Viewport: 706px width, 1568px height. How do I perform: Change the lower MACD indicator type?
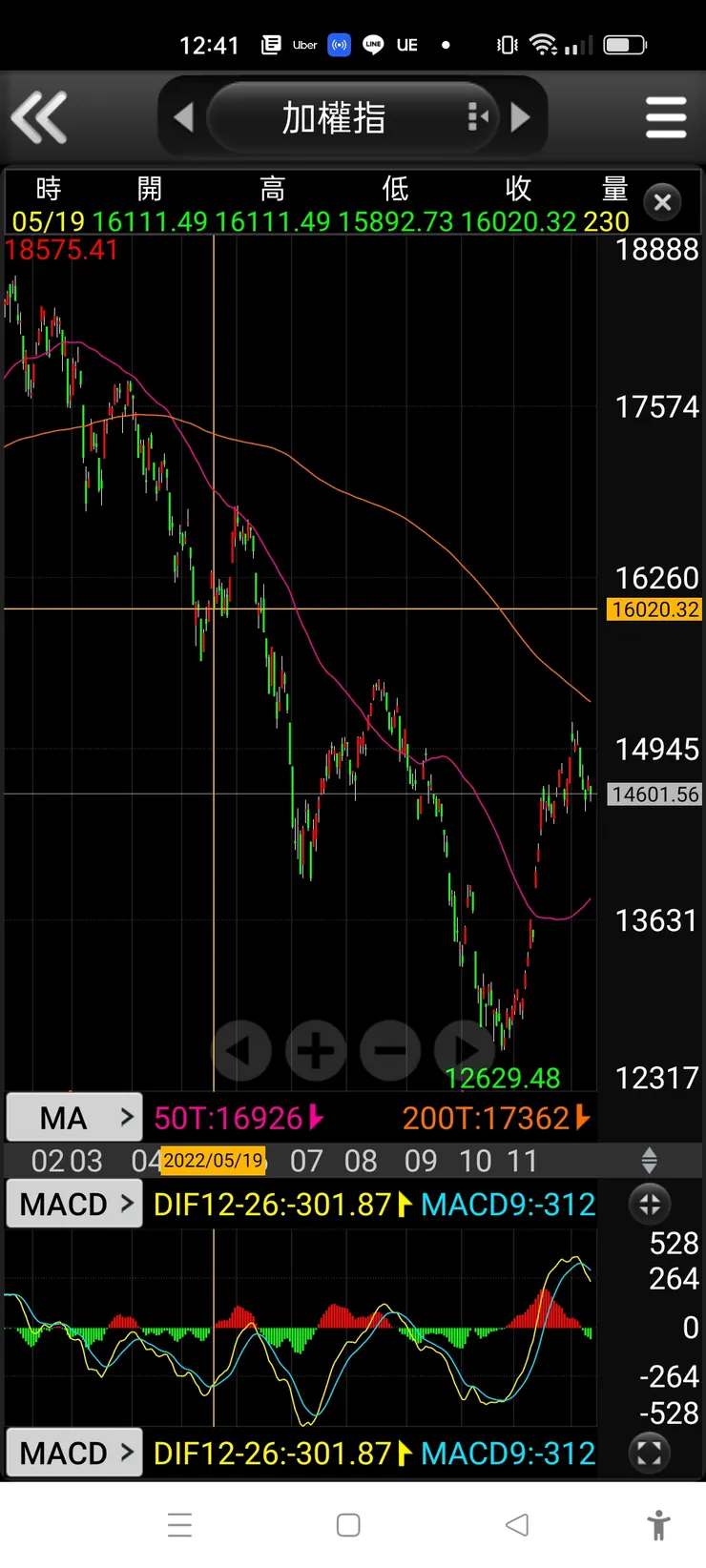coord(74,1453)
